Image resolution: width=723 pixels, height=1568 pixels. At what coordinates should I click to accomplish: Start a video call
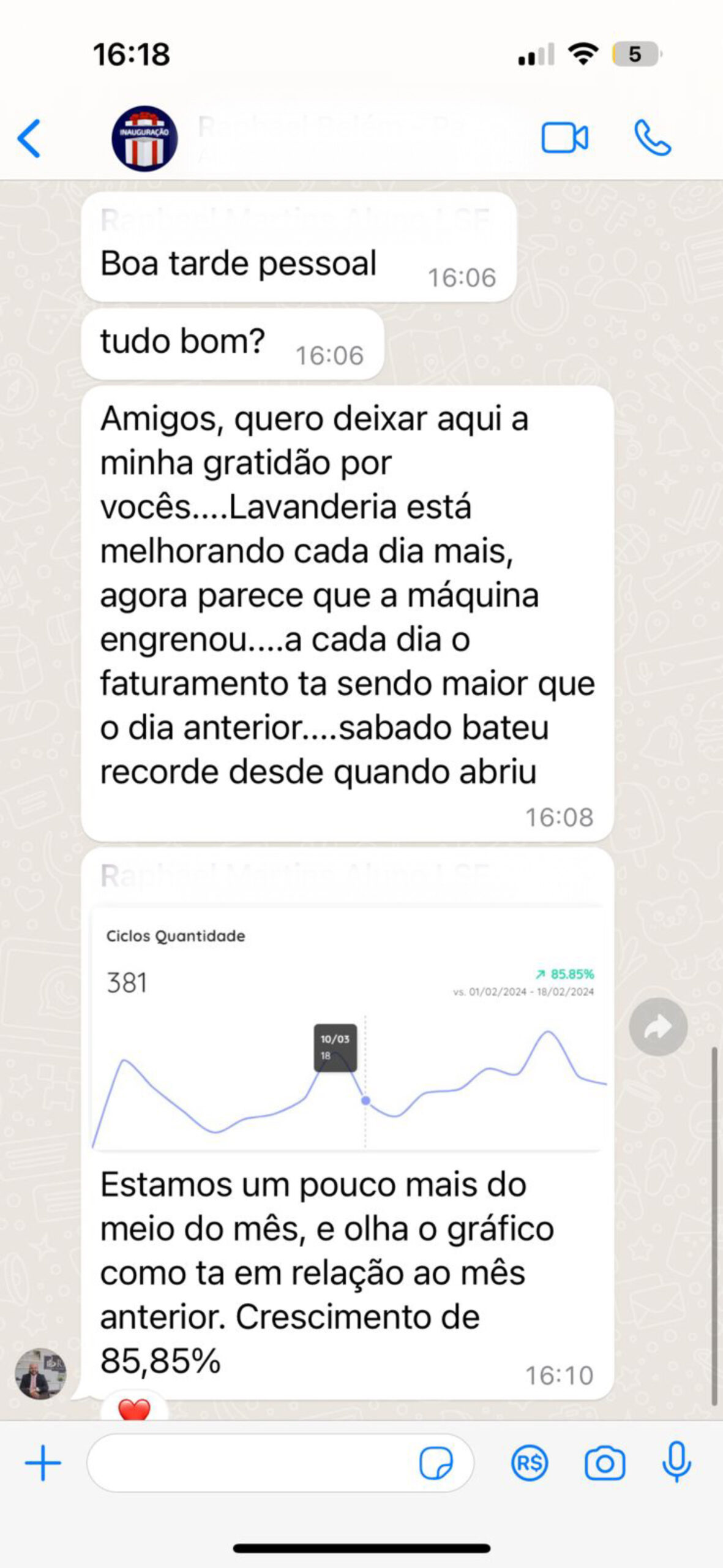564,138
